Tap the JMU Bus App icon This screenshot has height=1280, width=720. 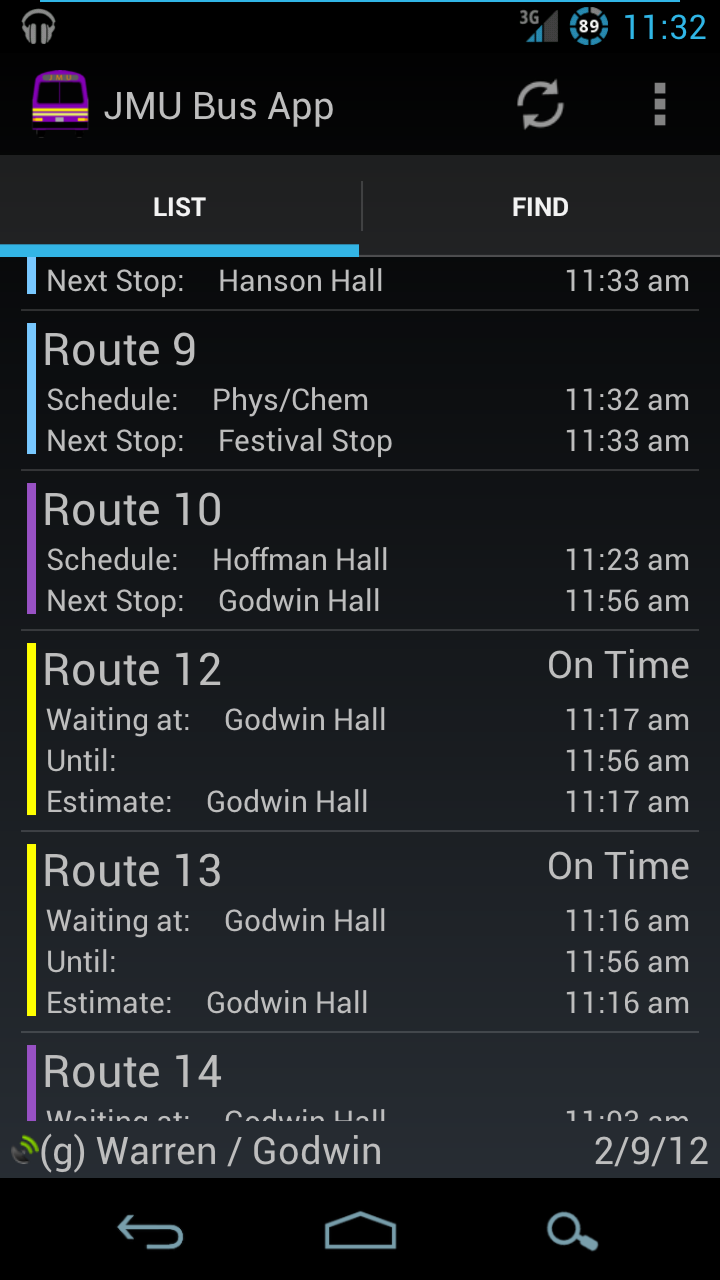click(59, 104)
